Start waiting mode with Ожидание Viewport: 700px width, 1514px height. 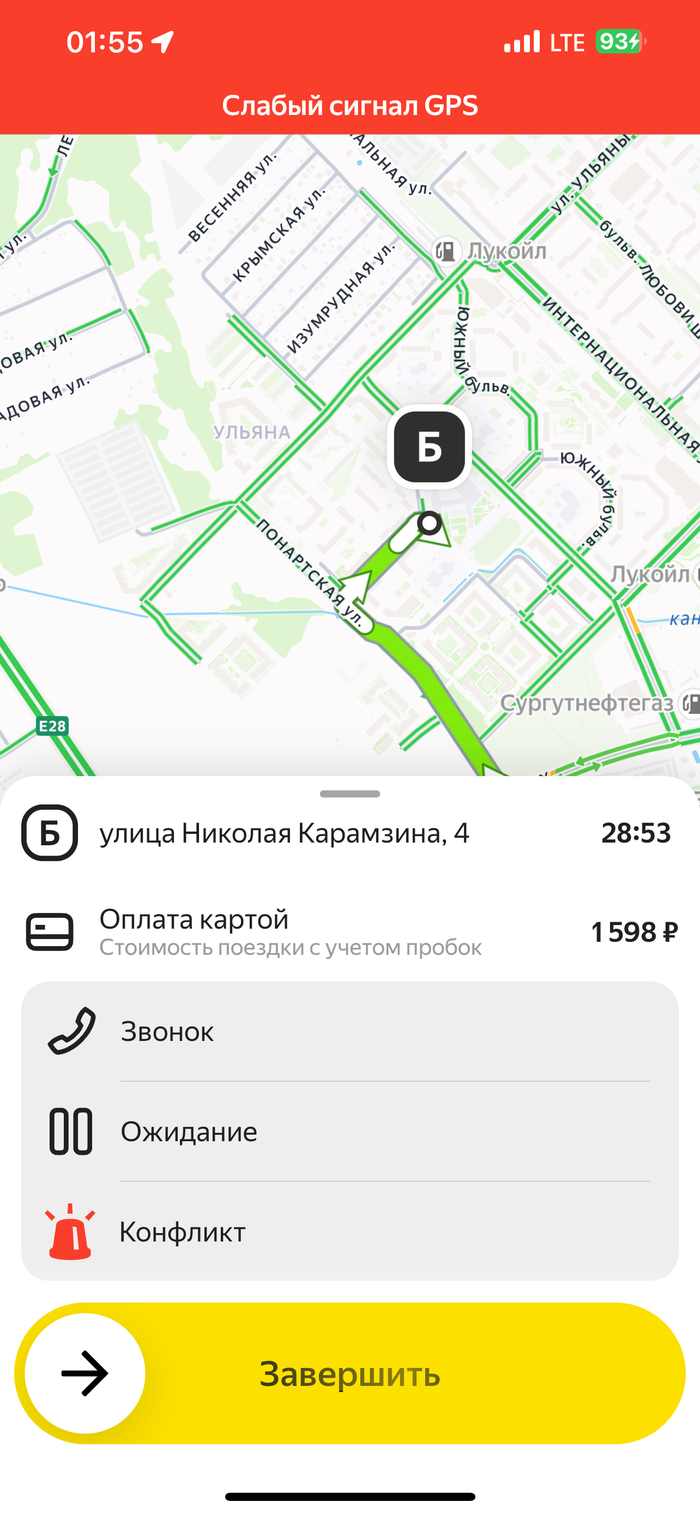click(350, 1132)
